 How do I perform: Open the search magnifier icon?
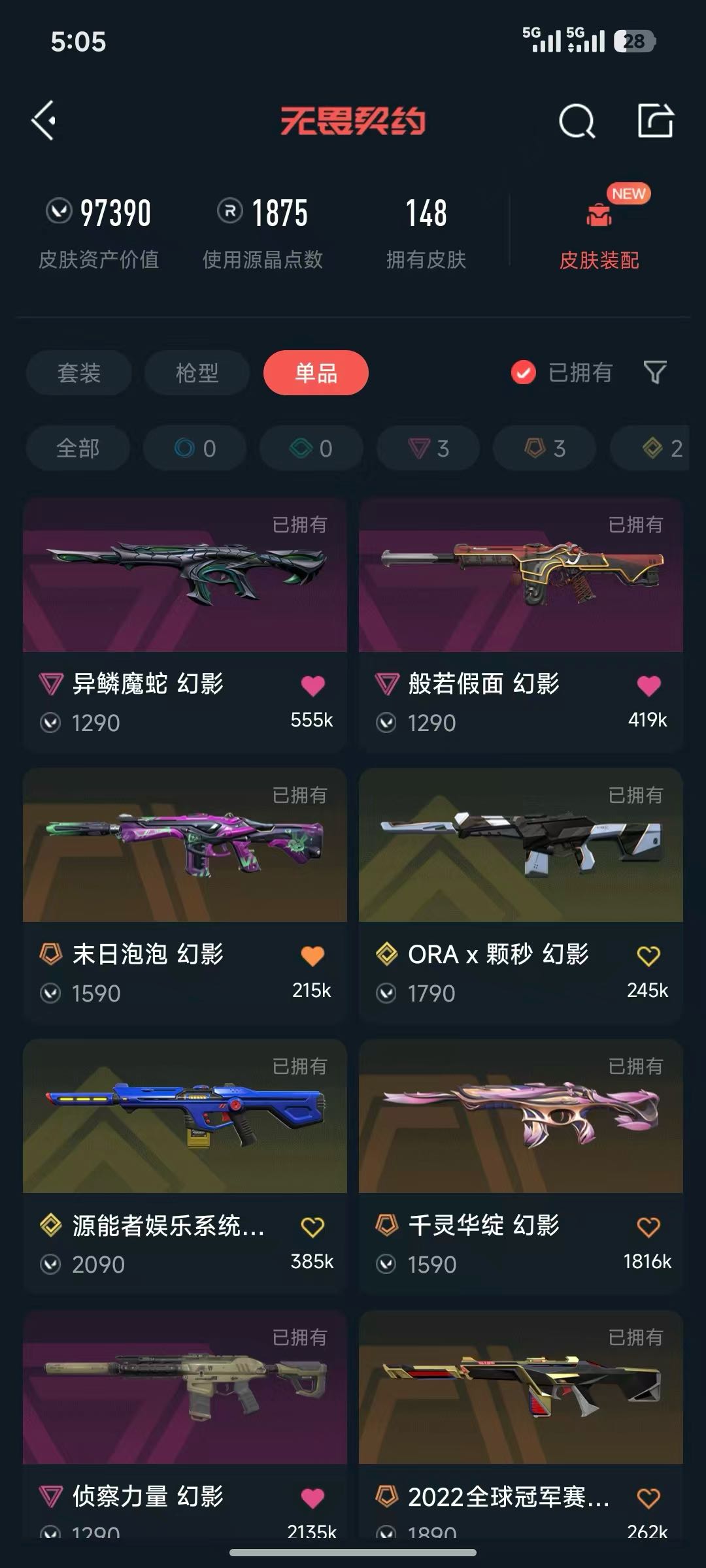(577, 121)
